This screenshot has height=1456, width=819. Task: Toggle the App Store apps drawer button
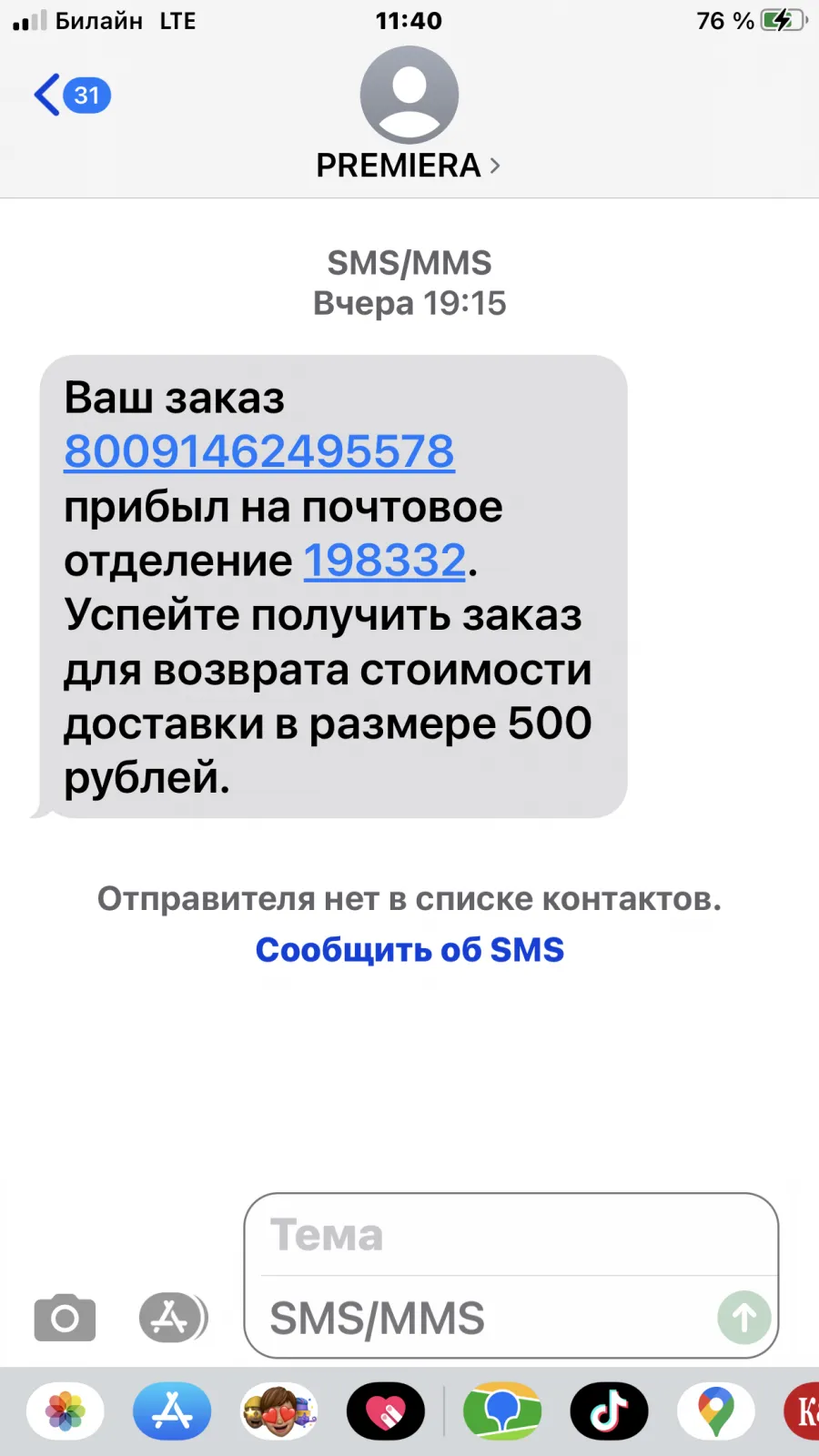173,1318
